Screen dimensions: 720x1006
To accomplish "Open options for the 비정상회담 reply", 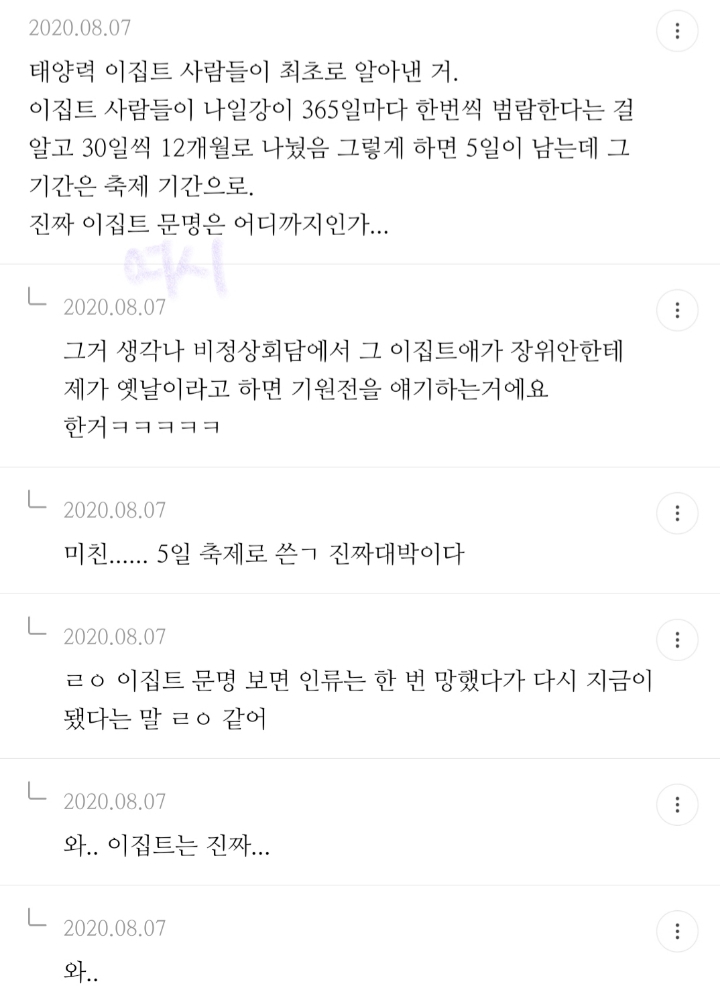I will click(x=677, y=309).
